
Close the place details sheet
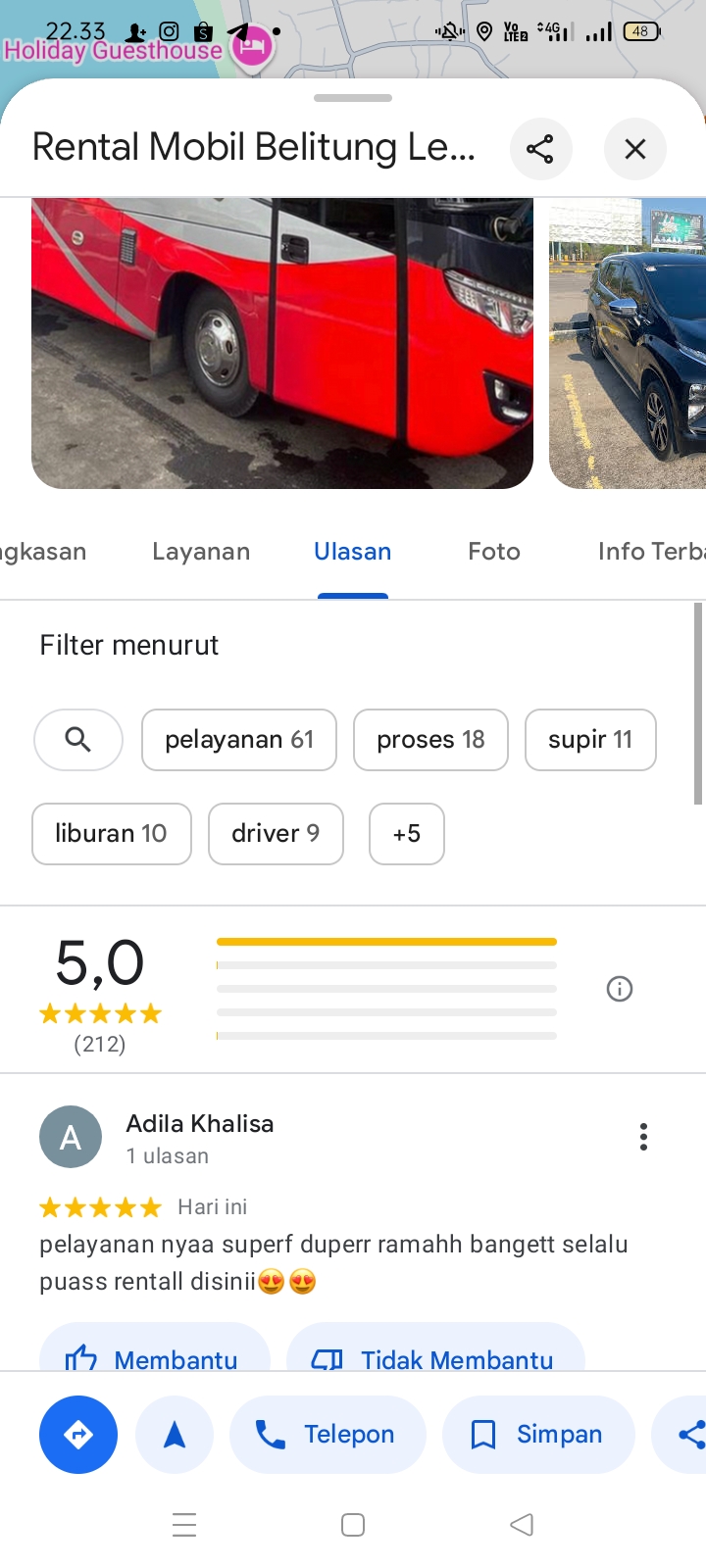point(635,149)
